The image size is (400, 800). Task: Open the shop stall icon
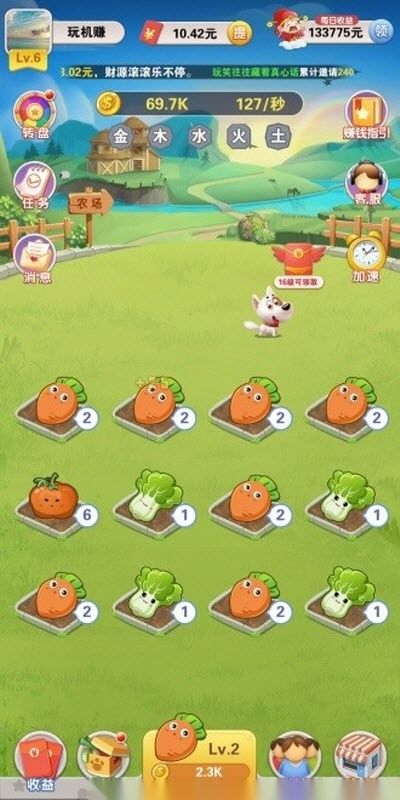(x=360, y=755)
